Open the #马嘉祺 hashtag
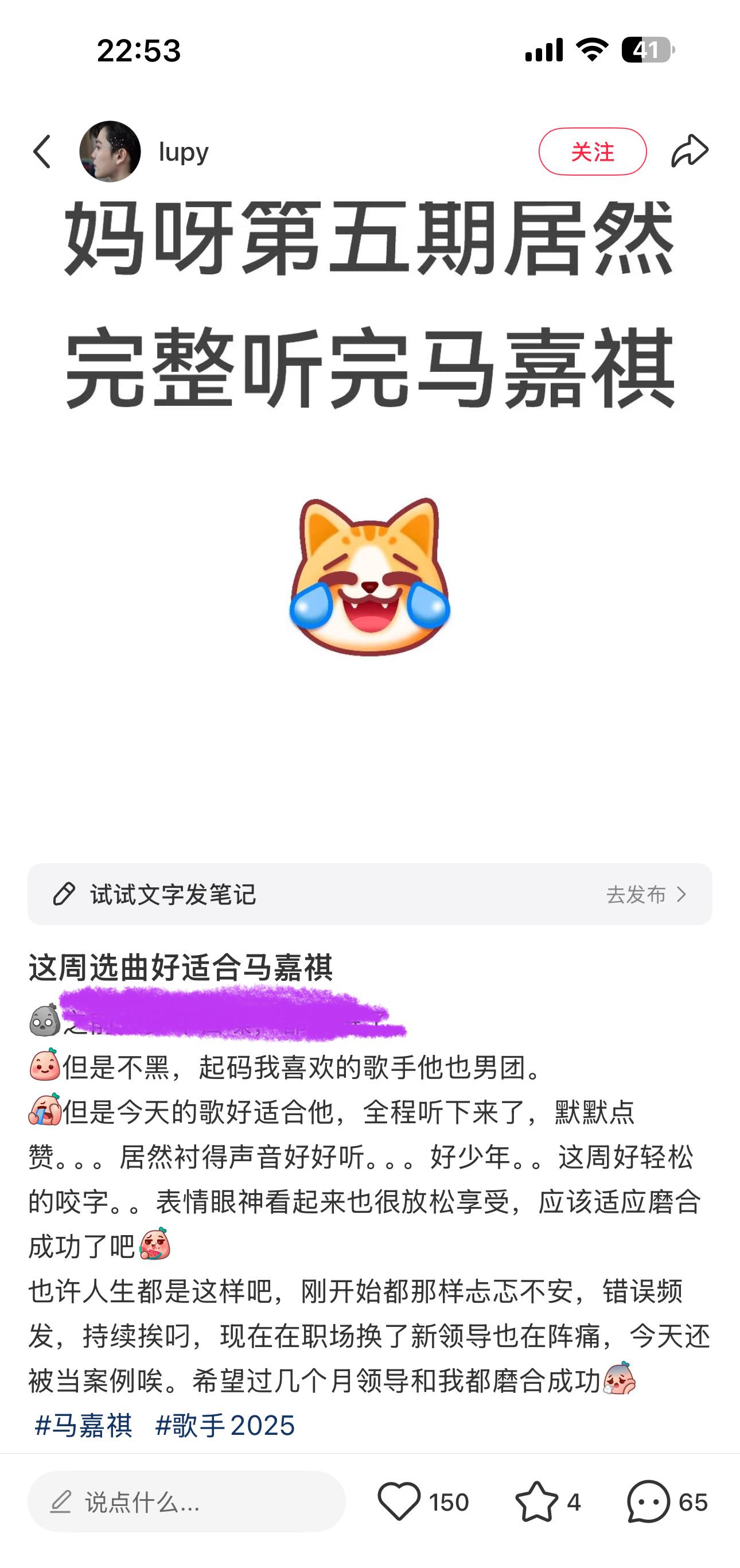The image size is (740, 1568). [83, 1426]
